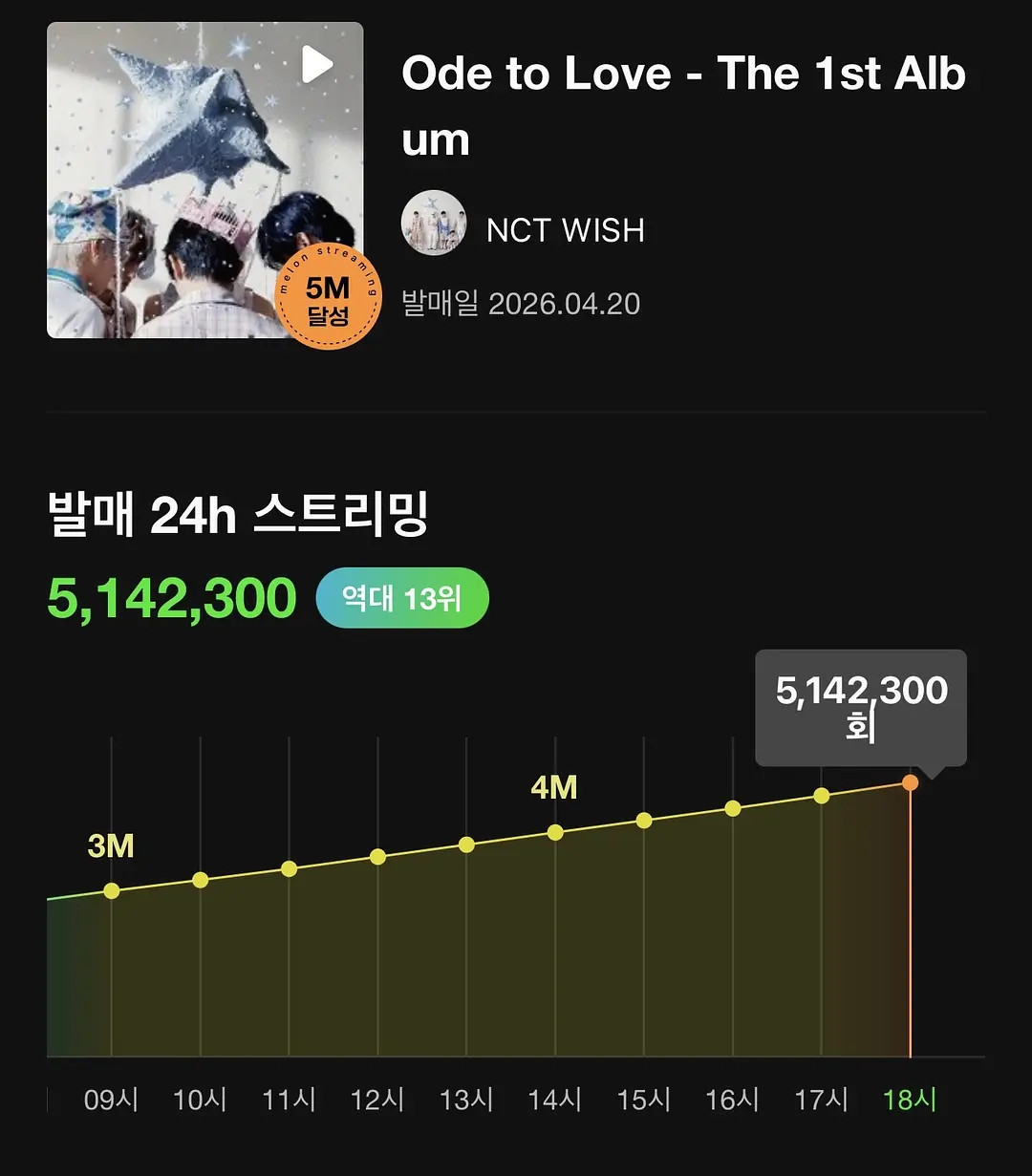Select the 14시 data point on the chart
The image size is (1032, 1176).
tap(555, 832)
